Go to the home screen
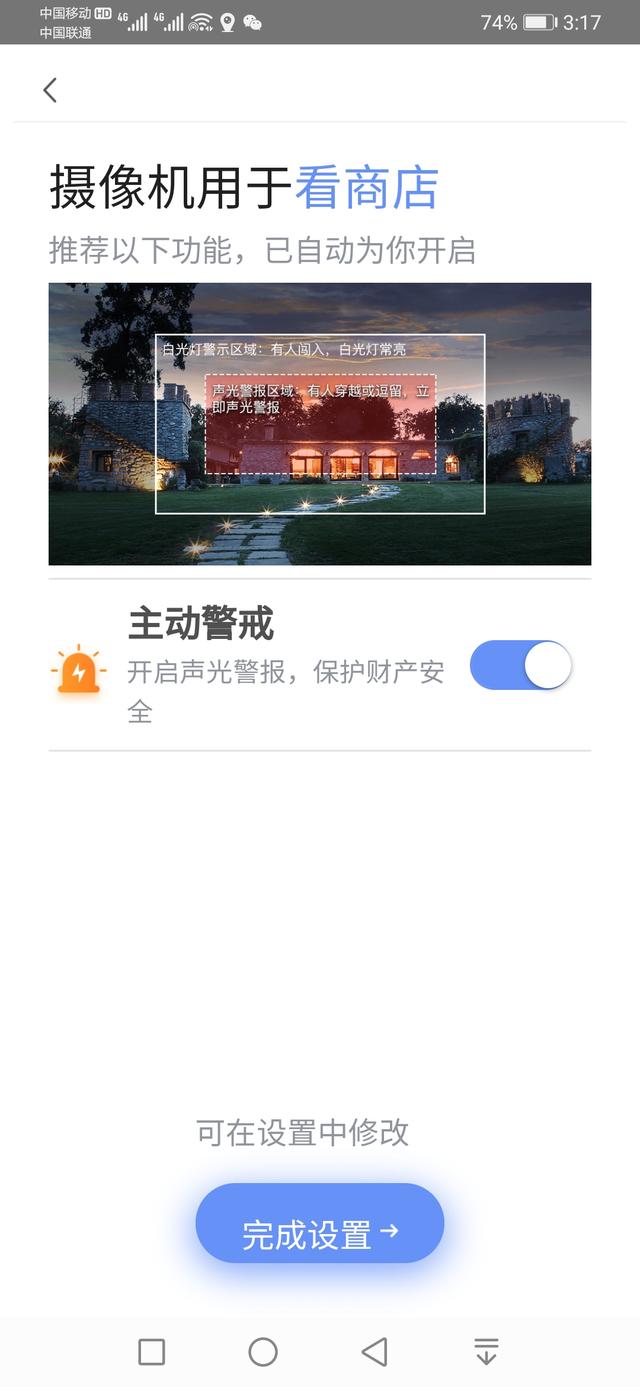Screen dimensions: 640x1387 coord(263,1352)
